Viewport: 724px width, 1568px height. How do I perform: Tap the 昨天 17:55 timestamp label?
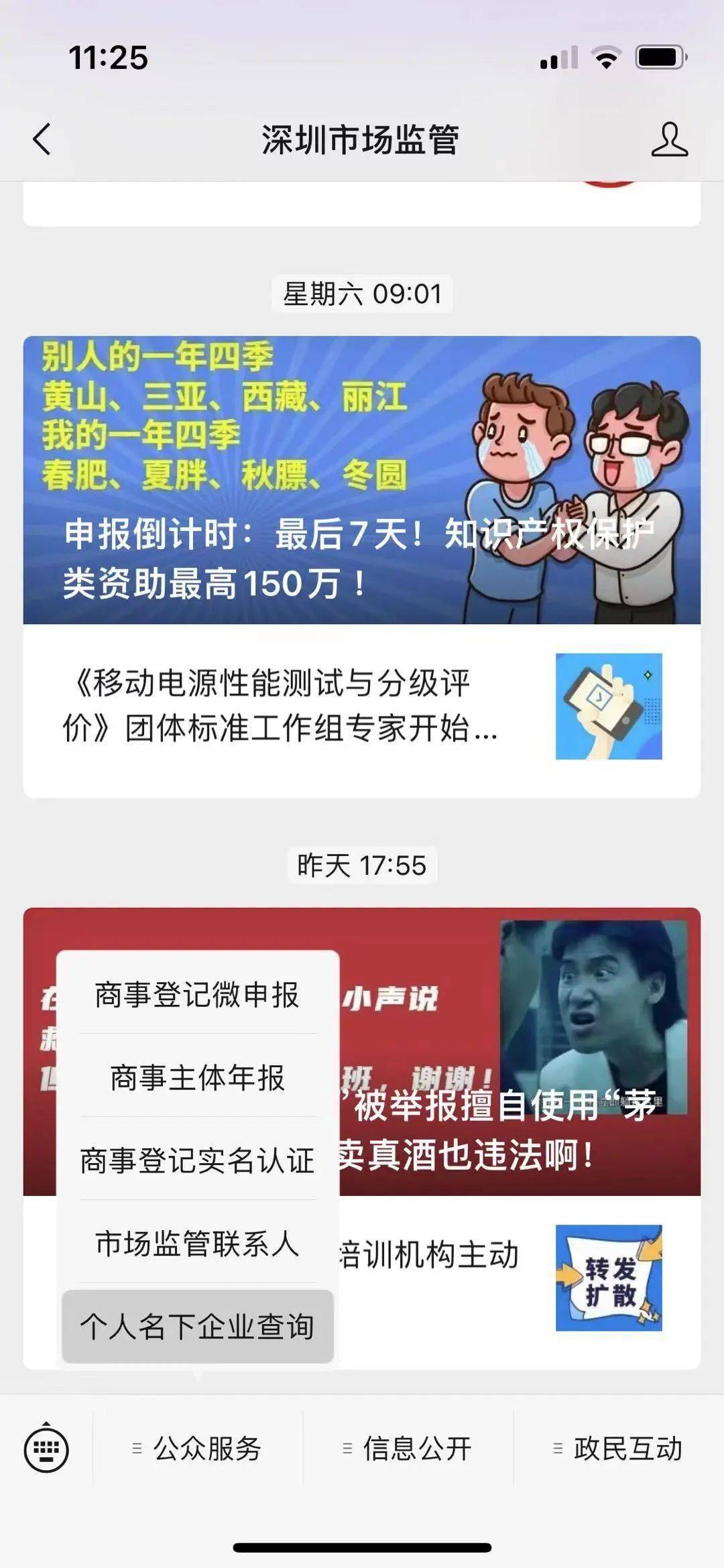click(362, 865)
